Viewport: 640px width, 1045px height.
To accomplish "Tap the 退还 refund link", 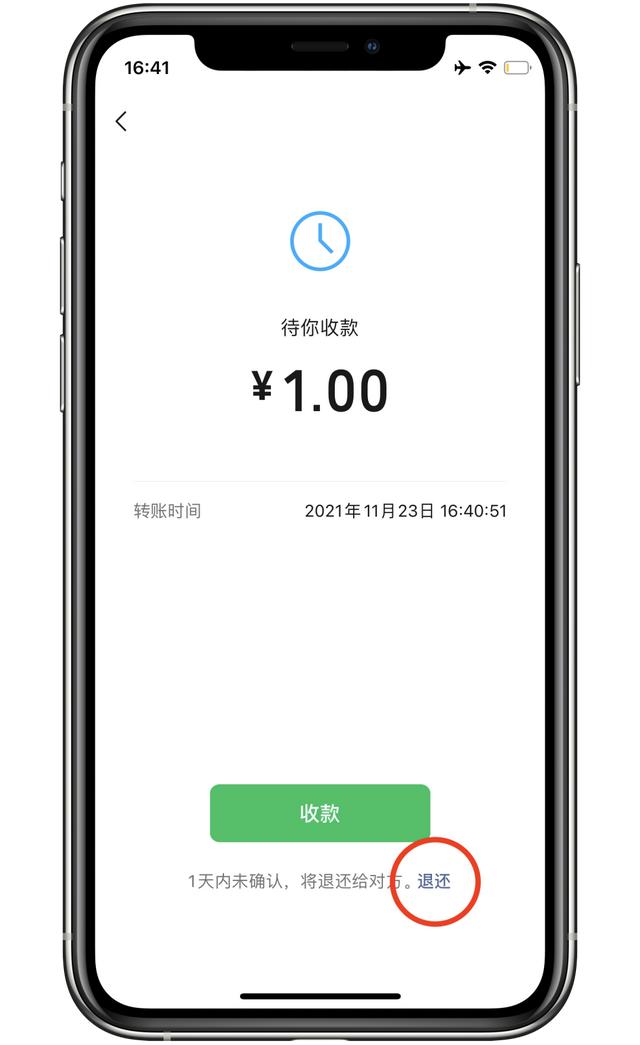I will (x=434, y=881).
